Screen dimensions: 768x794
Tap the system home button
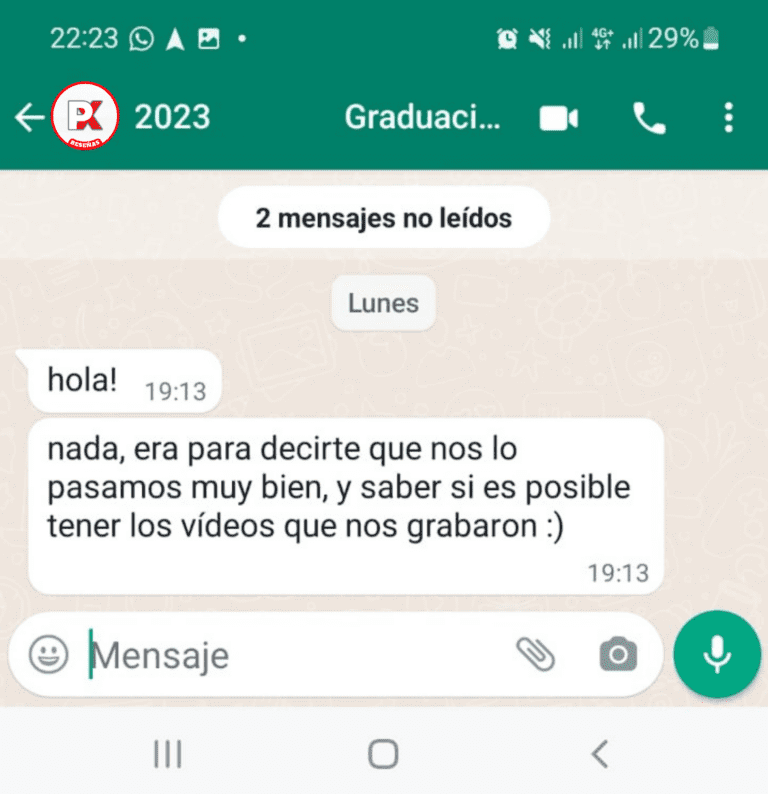[383, 754]
